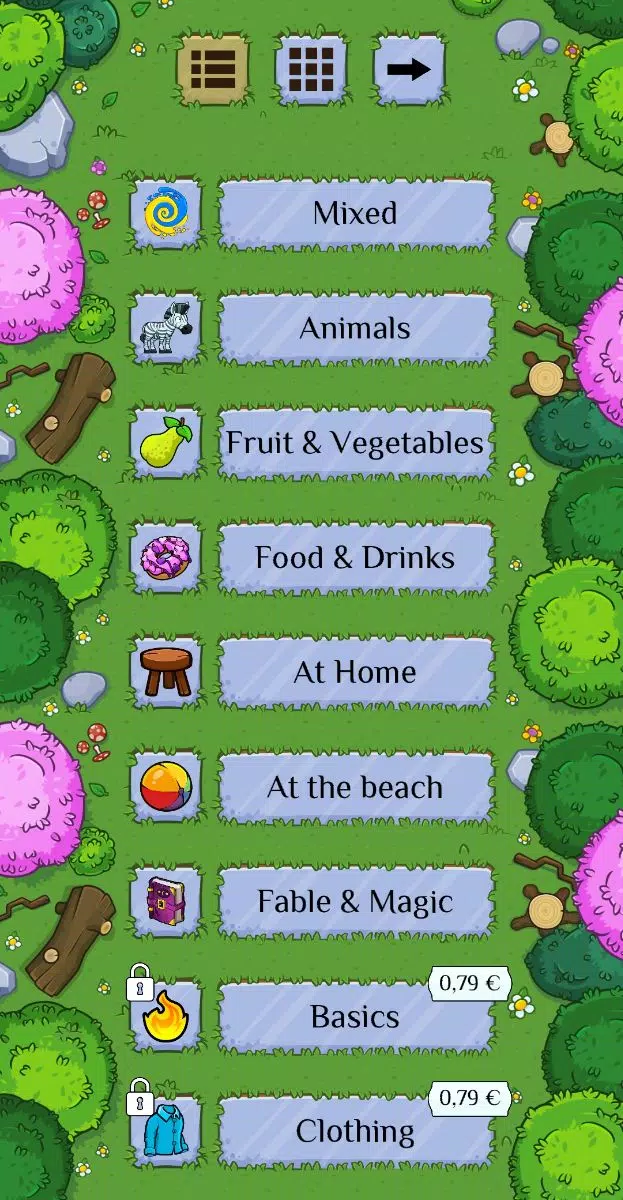Tap the wooden stool icon tile
Viewport: 623px width, 1200px height.
(166, 673)
